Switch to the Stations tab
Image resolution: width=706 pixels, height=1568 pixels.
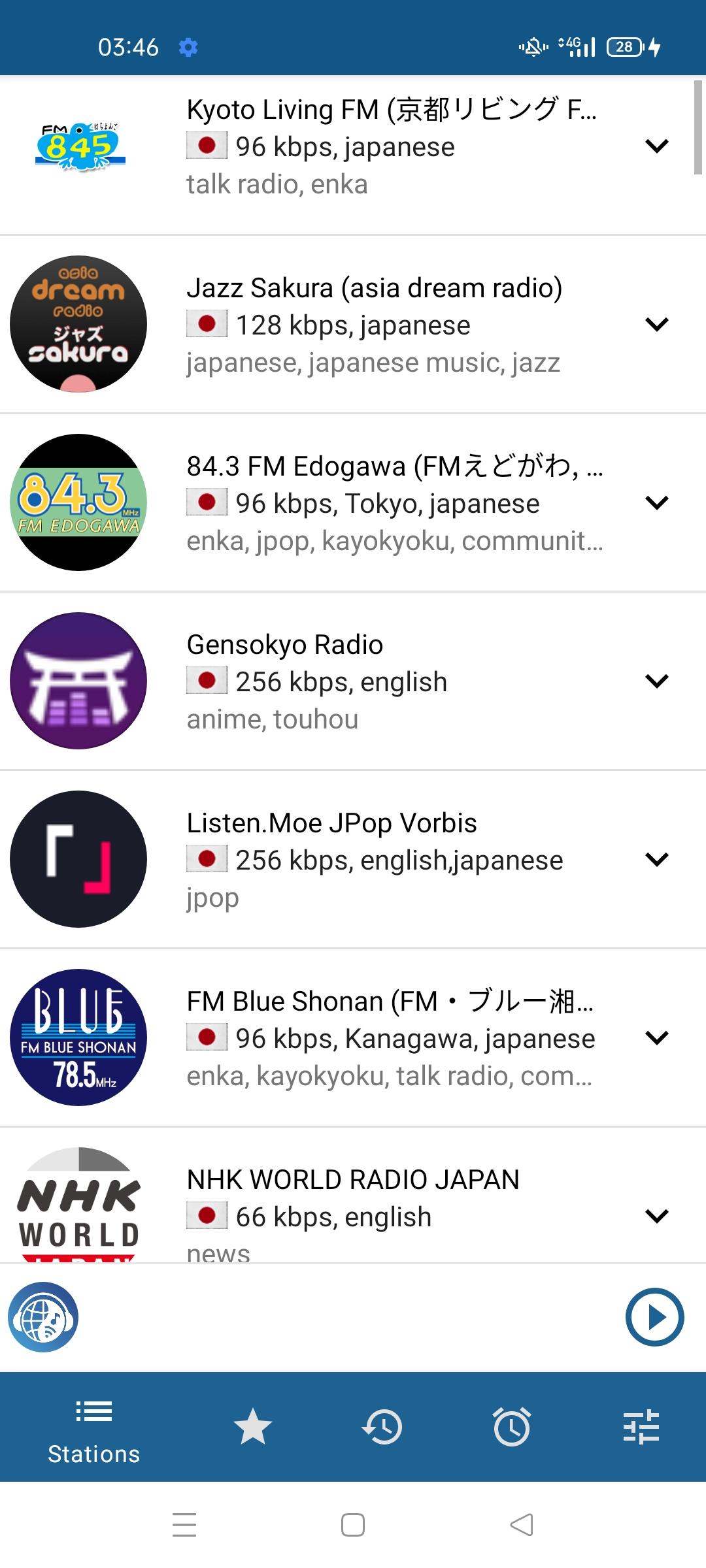[93, 1426]
